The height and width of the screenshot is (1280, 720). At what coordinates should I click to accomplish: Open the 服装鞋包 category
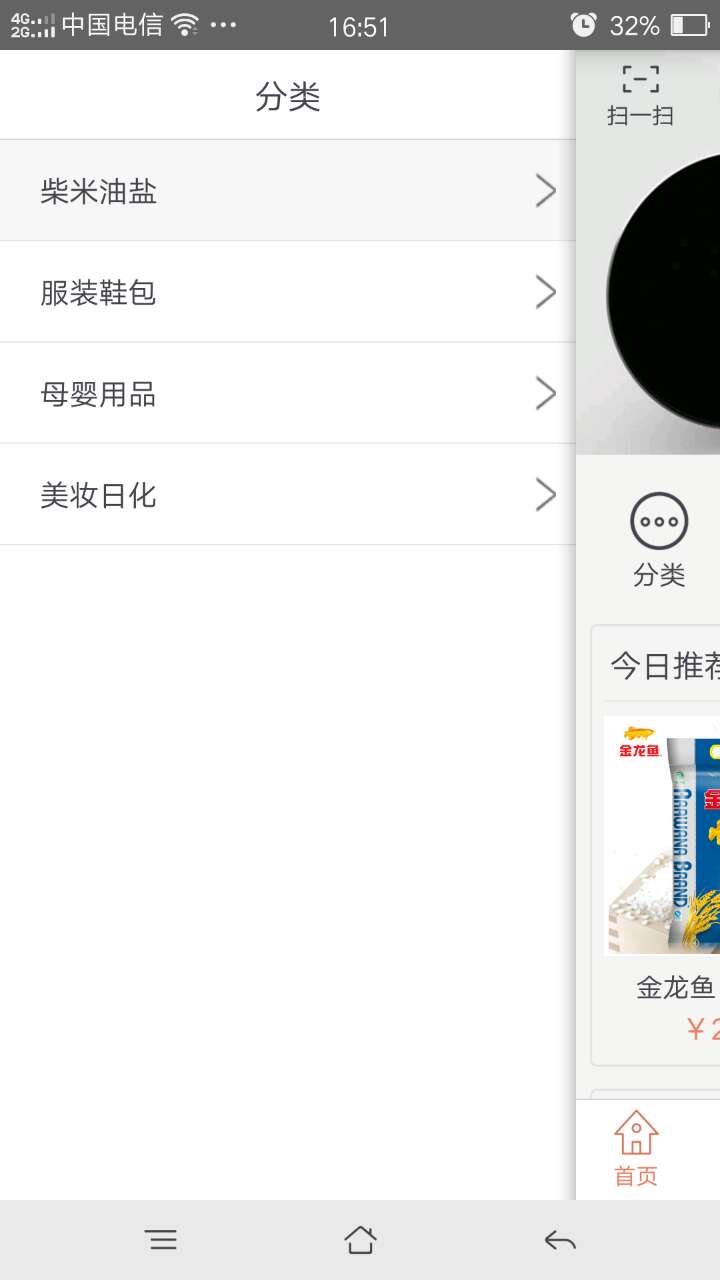288,292
